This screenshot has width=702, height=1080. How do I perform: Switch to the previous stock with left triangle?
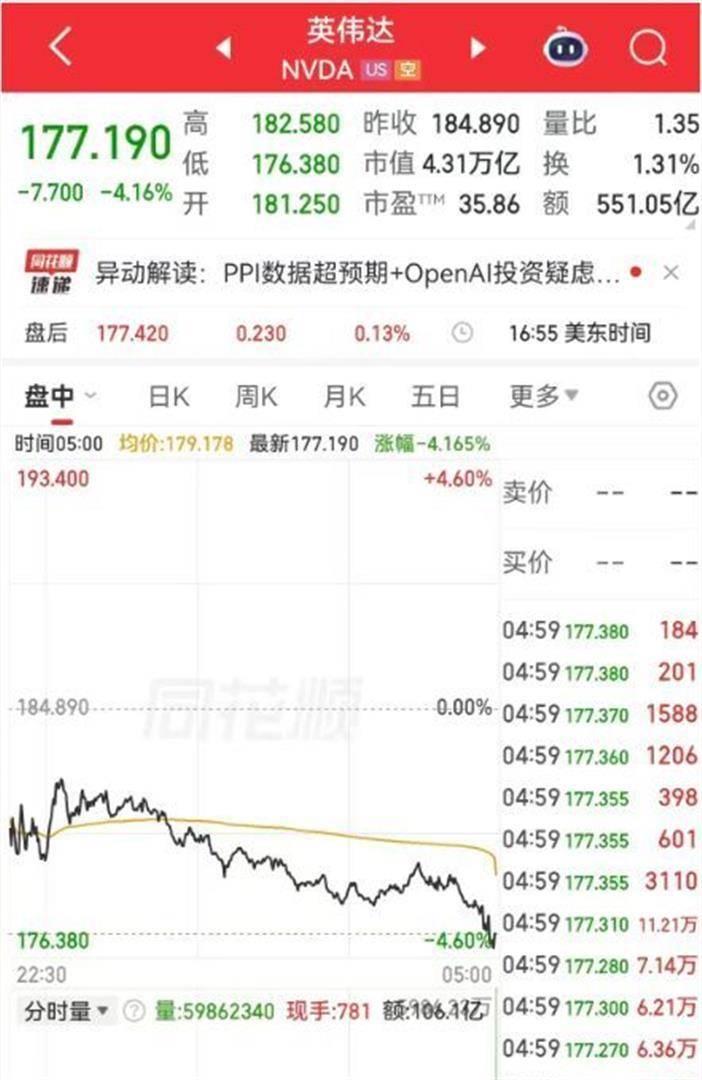click(x=224, y=47)
